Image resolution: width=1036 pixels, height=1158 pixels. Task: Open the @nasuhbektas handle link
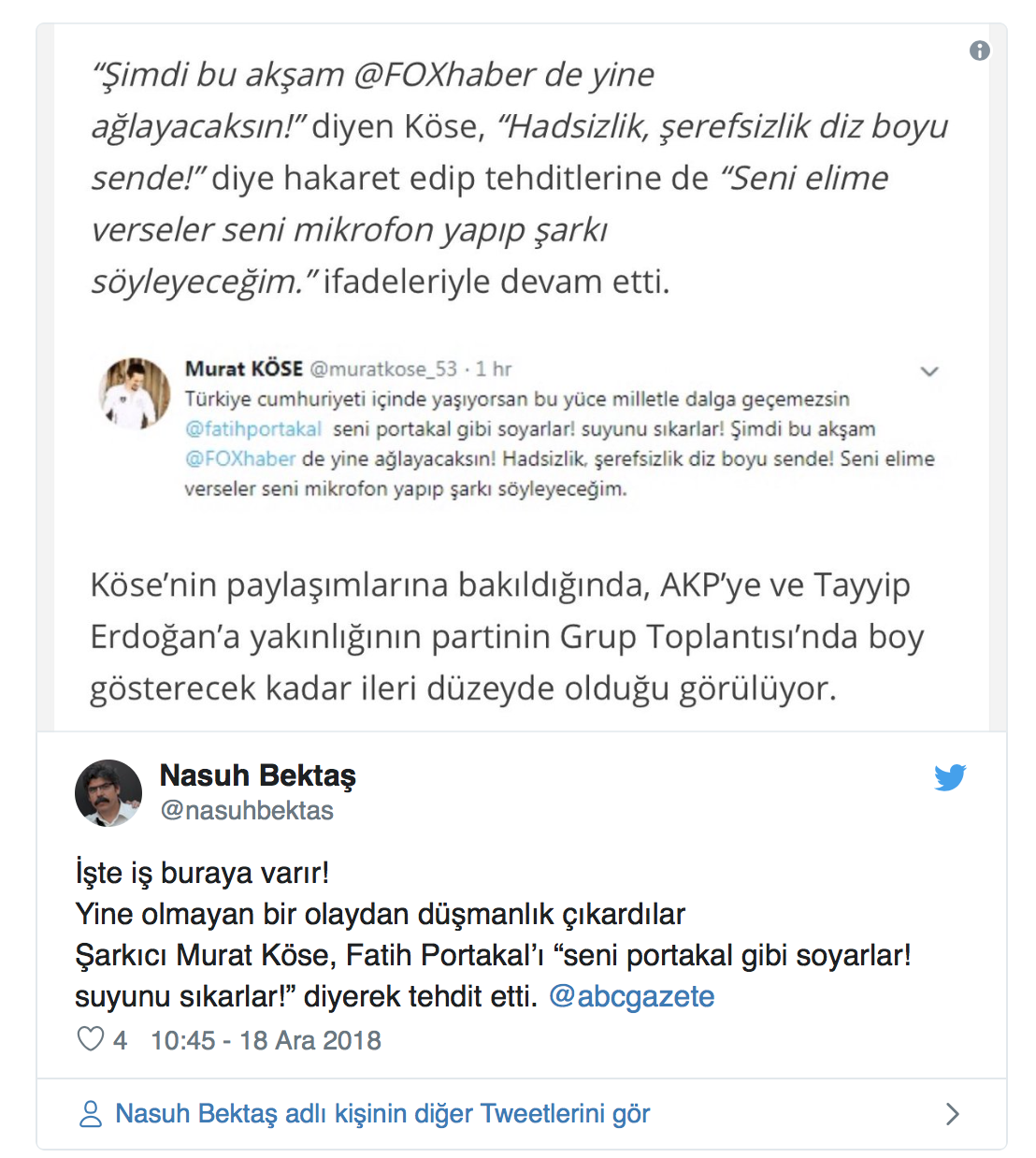click(247, 810)
